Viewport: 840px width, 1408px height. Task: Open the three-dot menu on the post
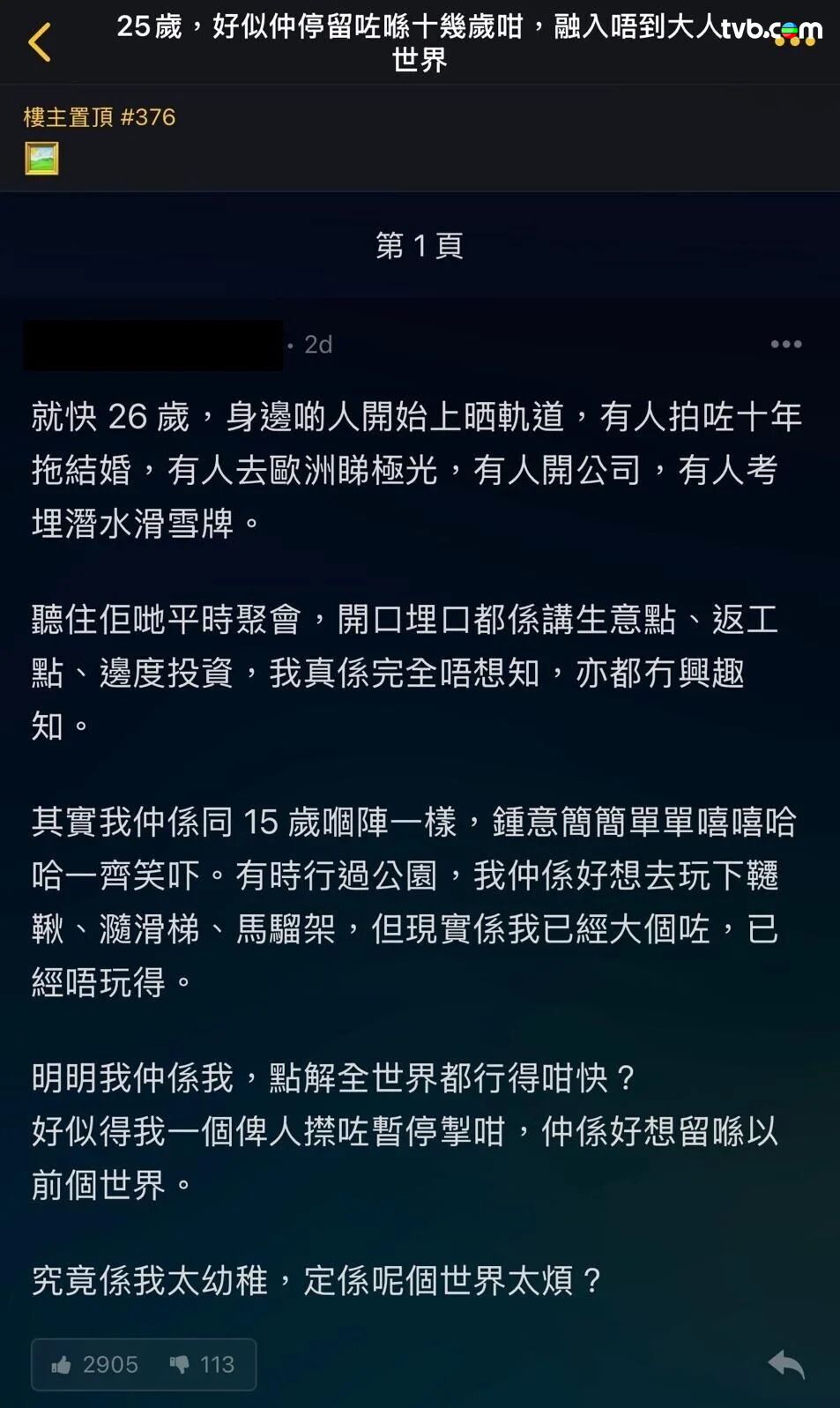coord(785,344)
